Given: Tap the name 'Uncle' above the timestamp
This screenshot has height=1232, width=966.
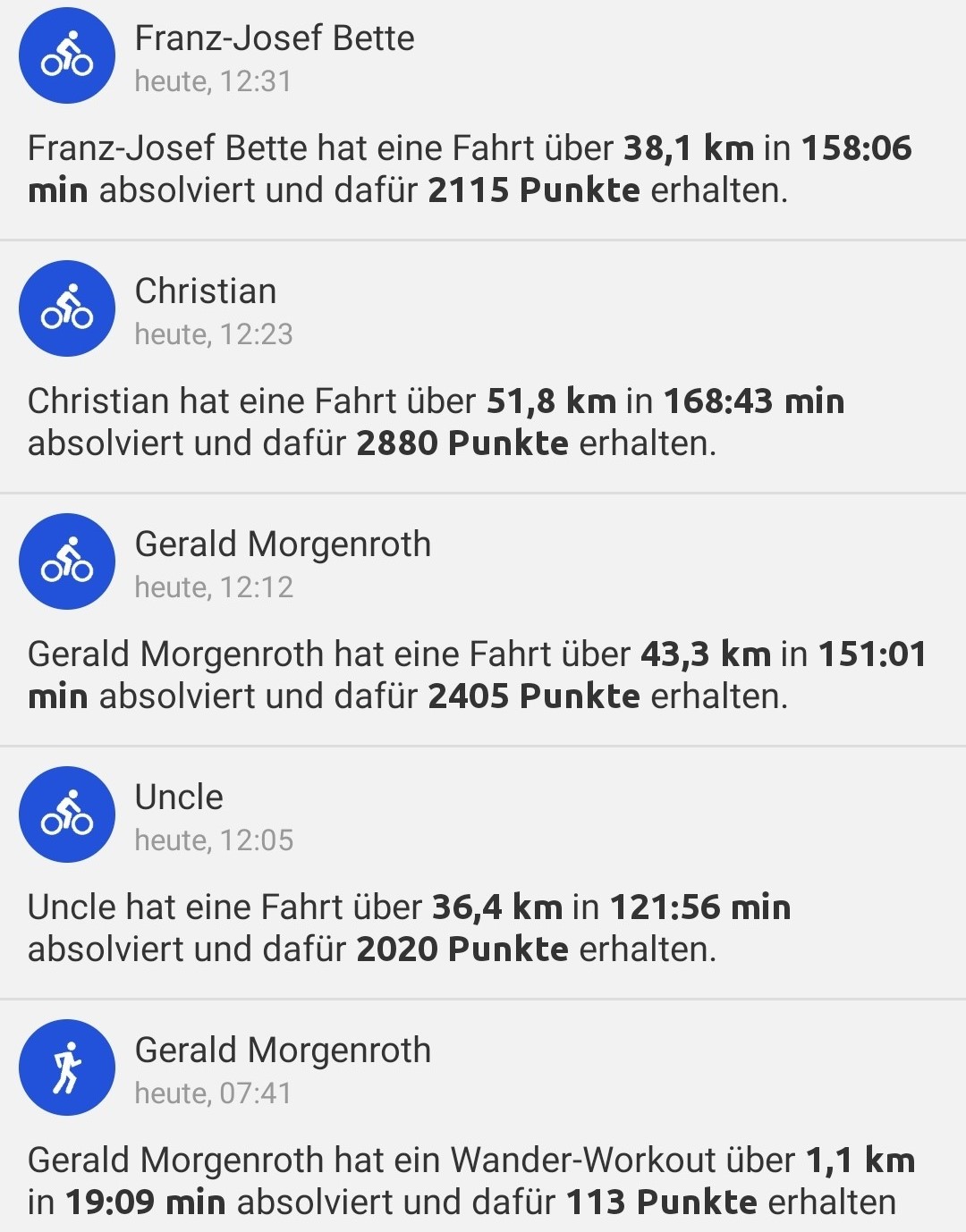Looking at the screenshot, I should click(x=178, y=797).
